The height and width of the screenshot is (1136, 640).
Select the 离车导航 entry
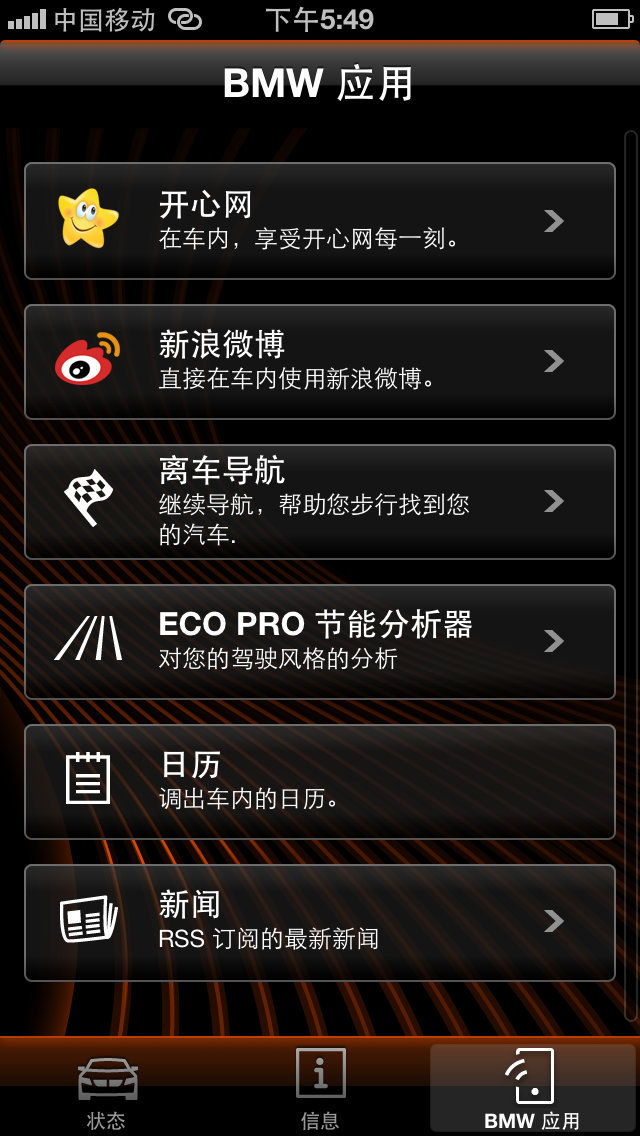pyautogui.click(x=320, y=501)
